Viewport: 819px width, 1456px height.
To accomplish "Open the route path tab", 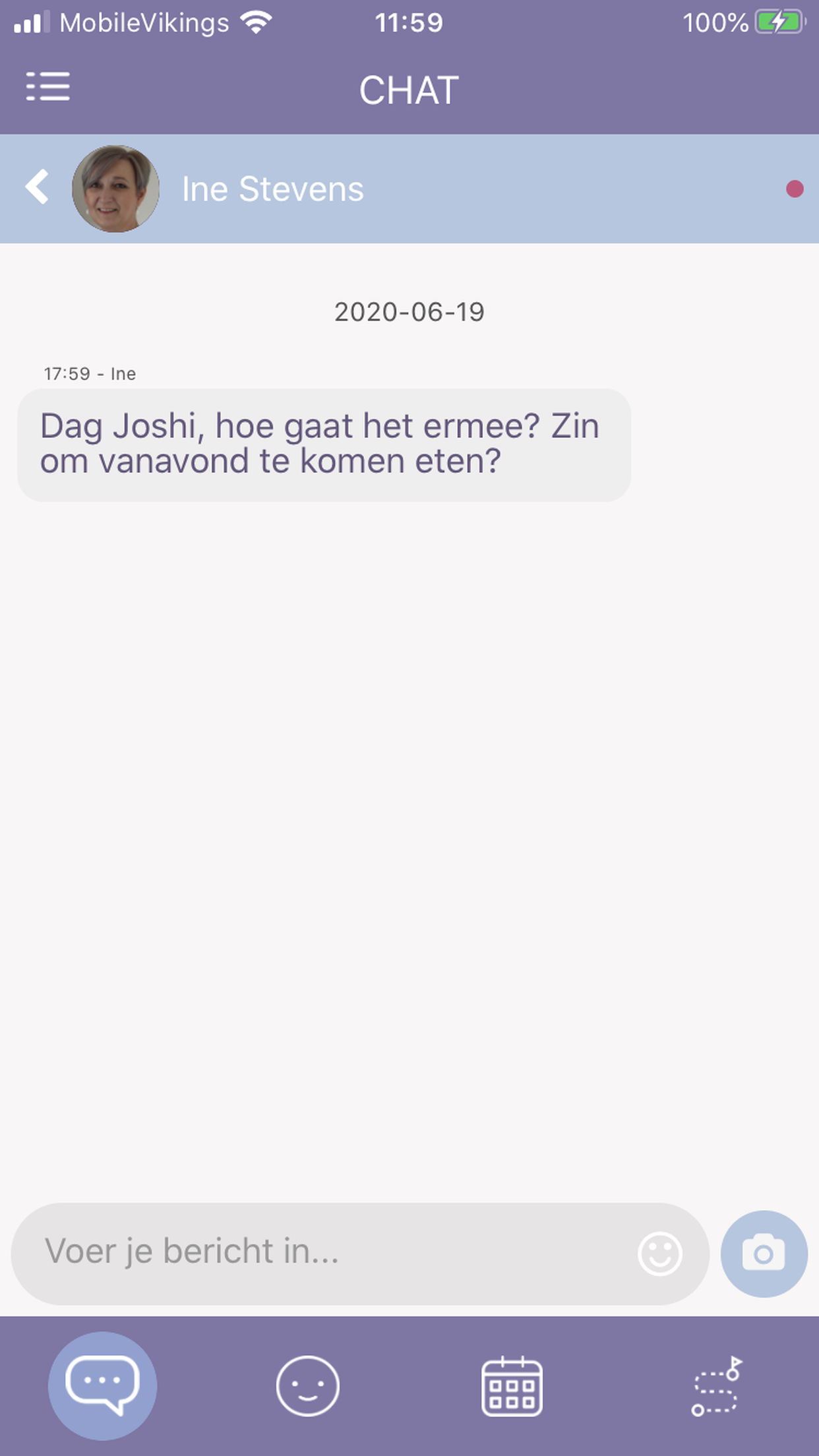I will (716, 1385).
